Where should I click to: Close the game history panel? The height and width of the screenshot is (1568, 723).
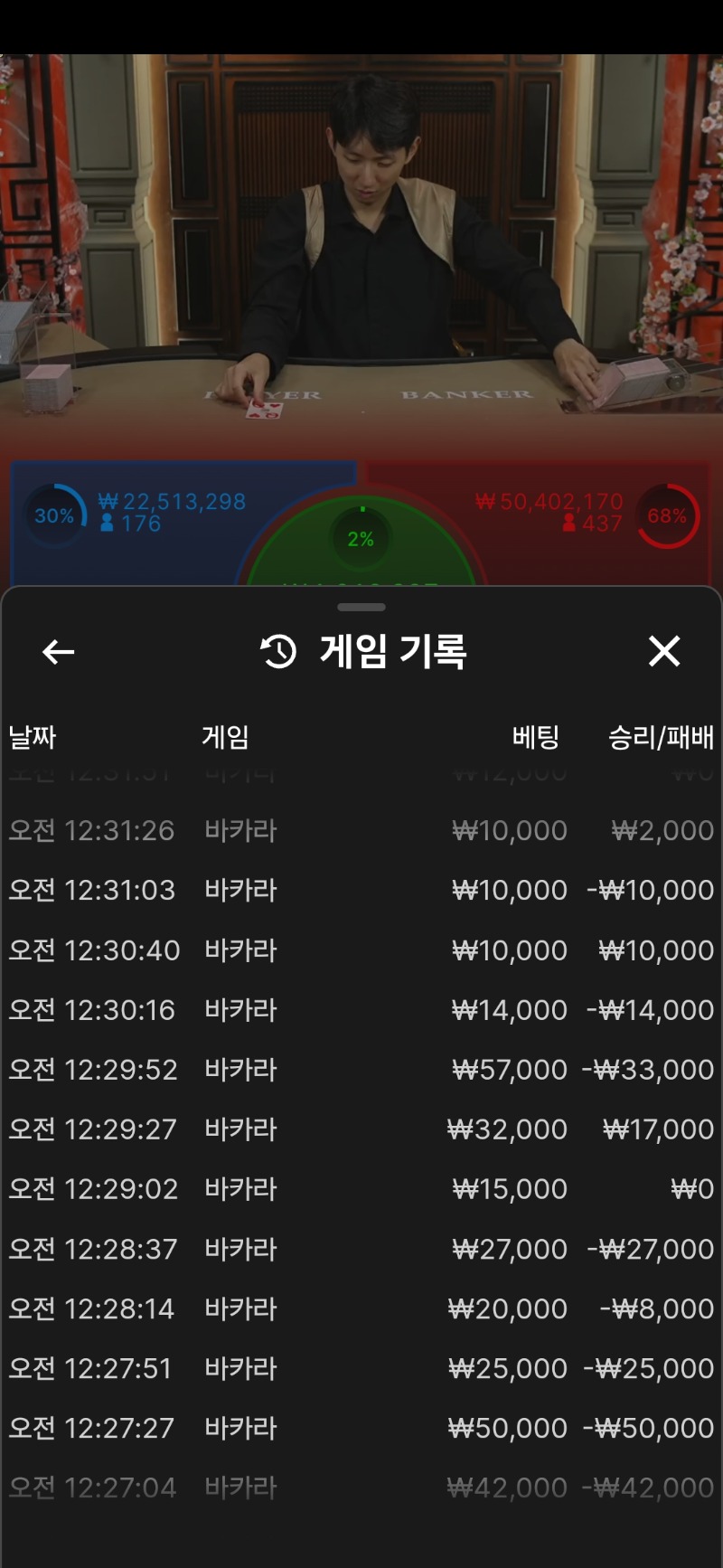[664, 651]
